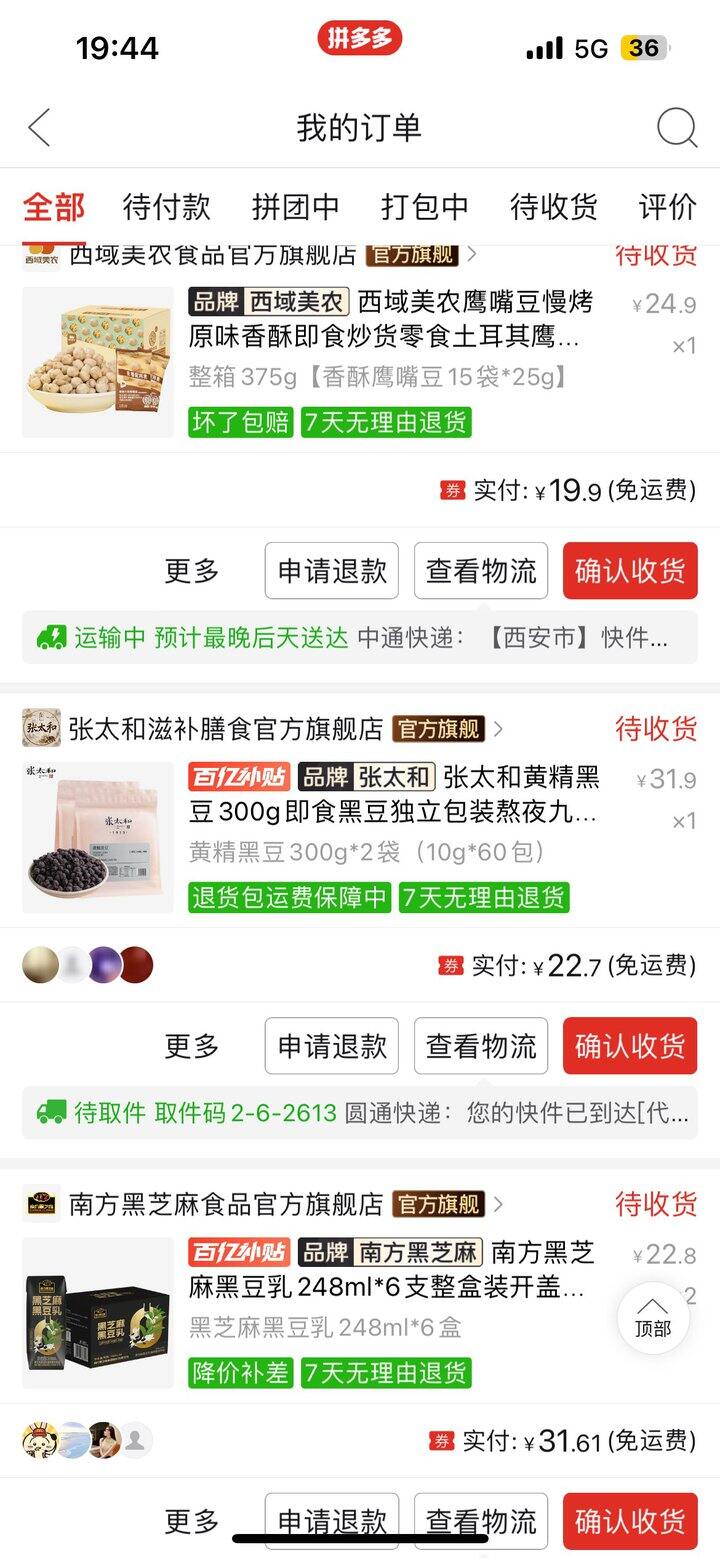720x1558 pixels.
Task: Tap 查看物流 for the 西域美农 order
Action: click(481, 571)
